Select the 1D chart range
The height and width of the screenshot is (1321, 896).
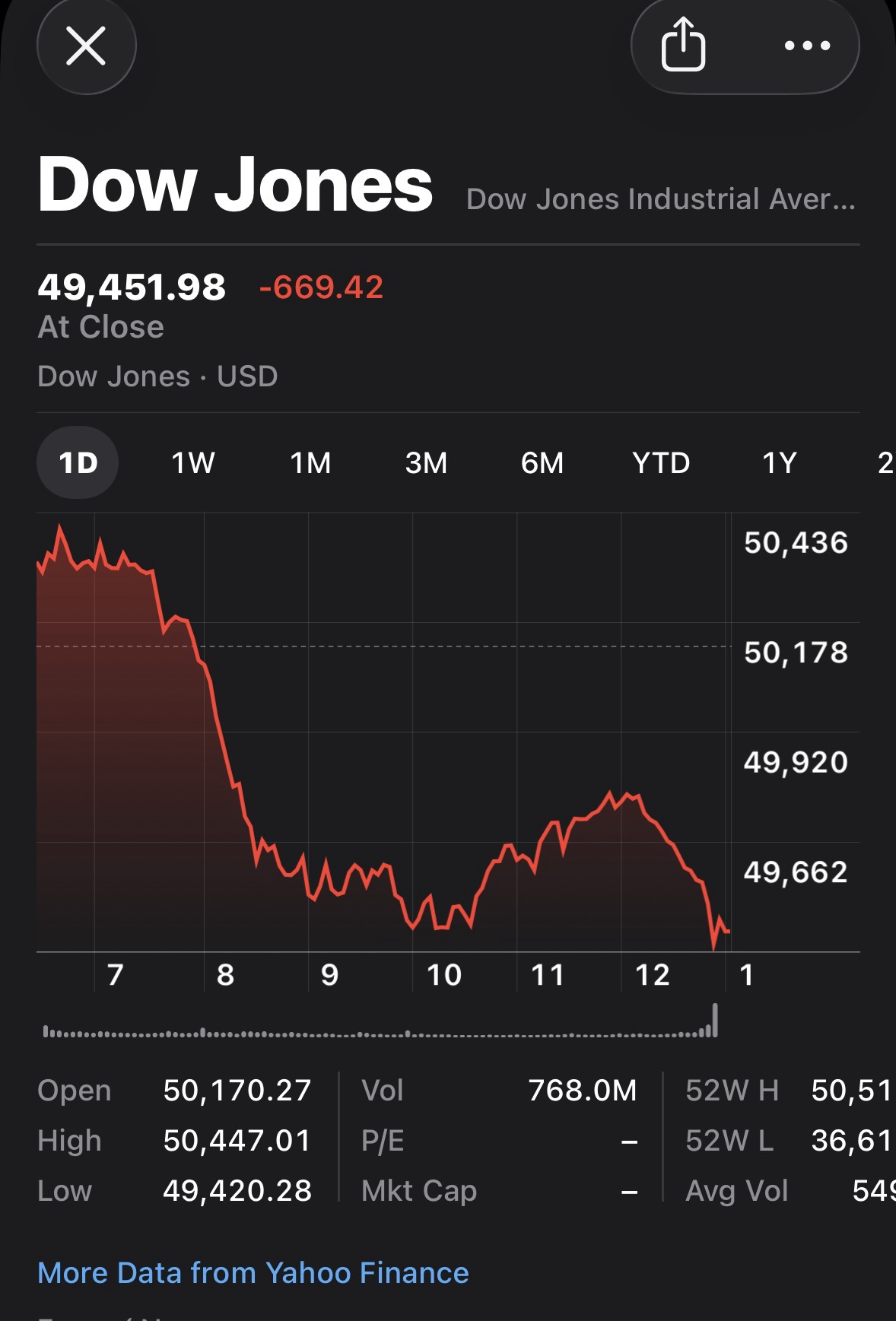(78, 462)
